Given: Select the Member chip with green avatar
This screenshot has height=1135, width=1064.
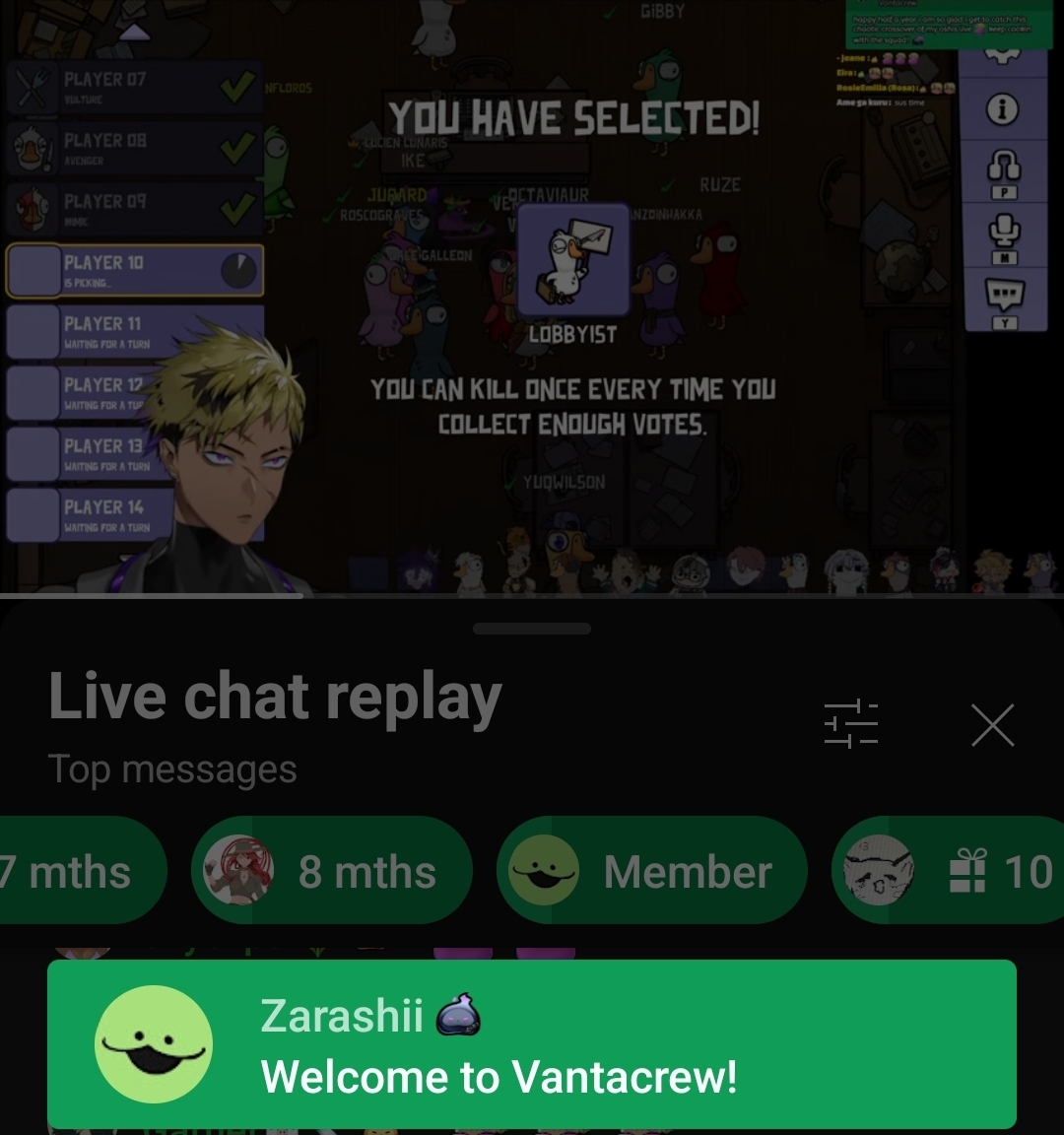Looking at the screenshot, I should pyautogui.click(x=650, y=871).
